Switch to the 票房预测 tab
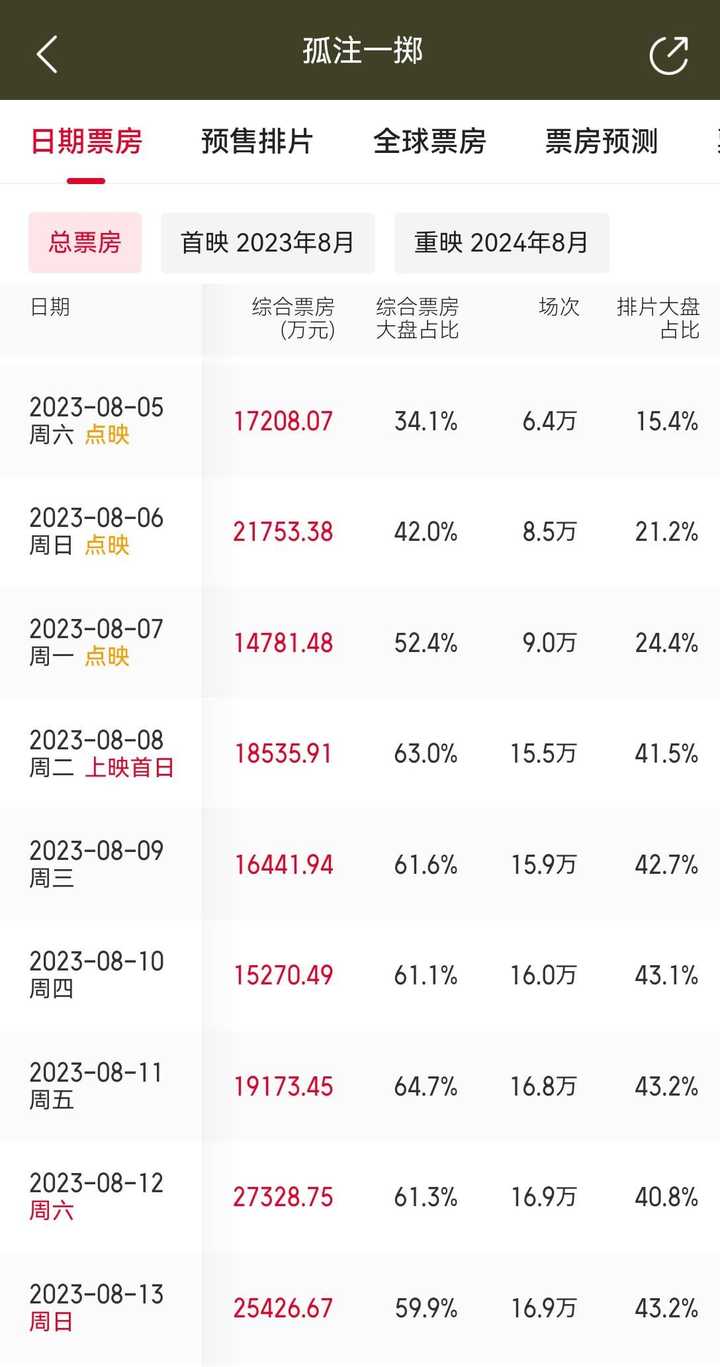Image resolution: width=720 pixels, height=1367 pixels. pyautogui.click(x=601, y=142)
